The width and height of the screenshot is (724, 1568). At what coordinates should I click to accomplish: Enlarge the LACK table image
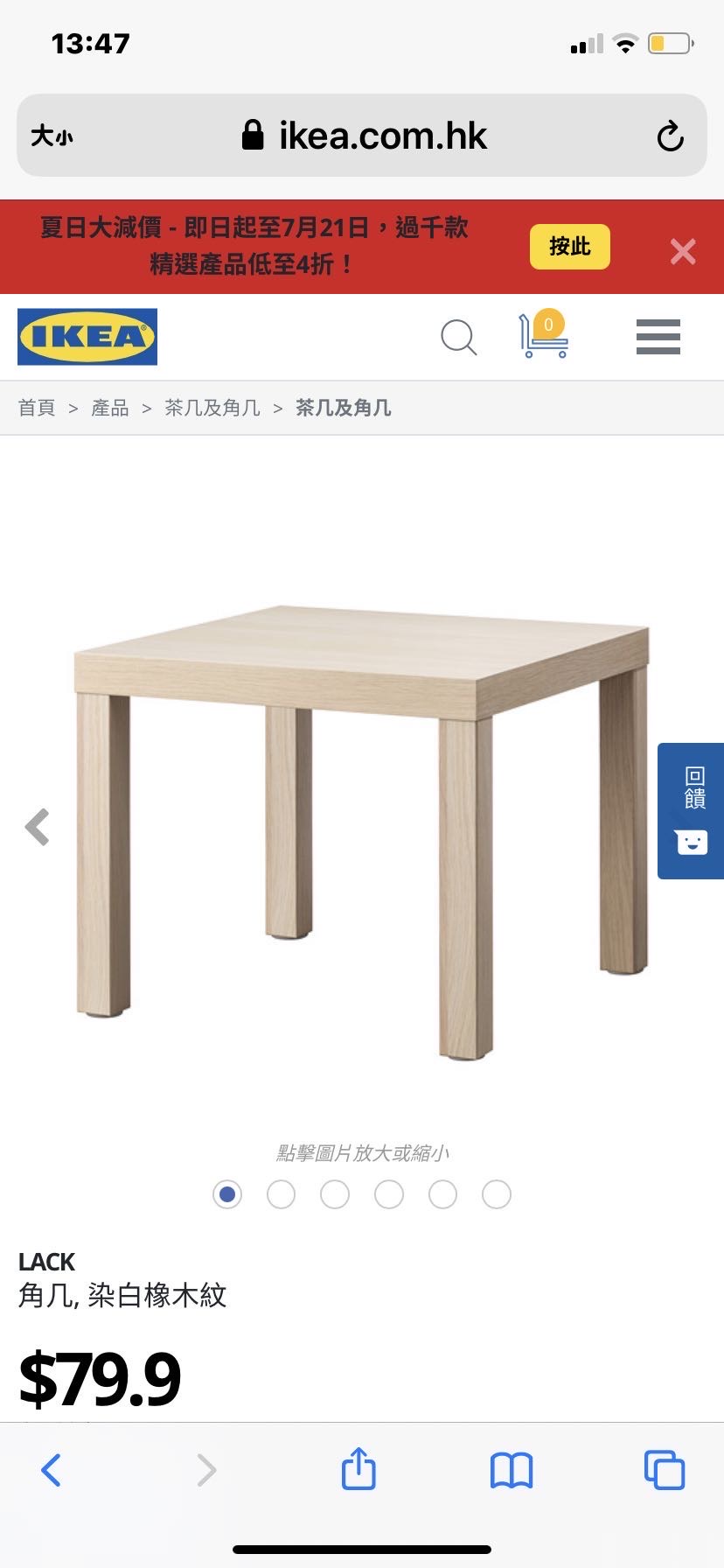point(362,831)
